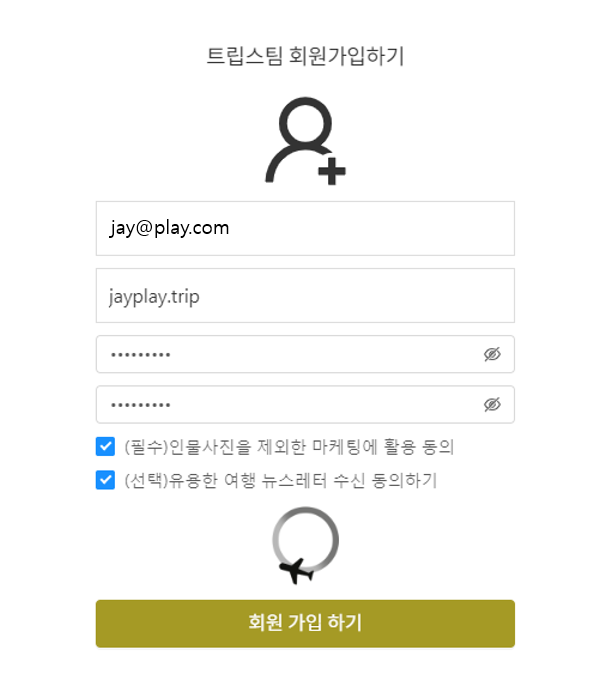Focus the password confirmation field

point(285,404)
